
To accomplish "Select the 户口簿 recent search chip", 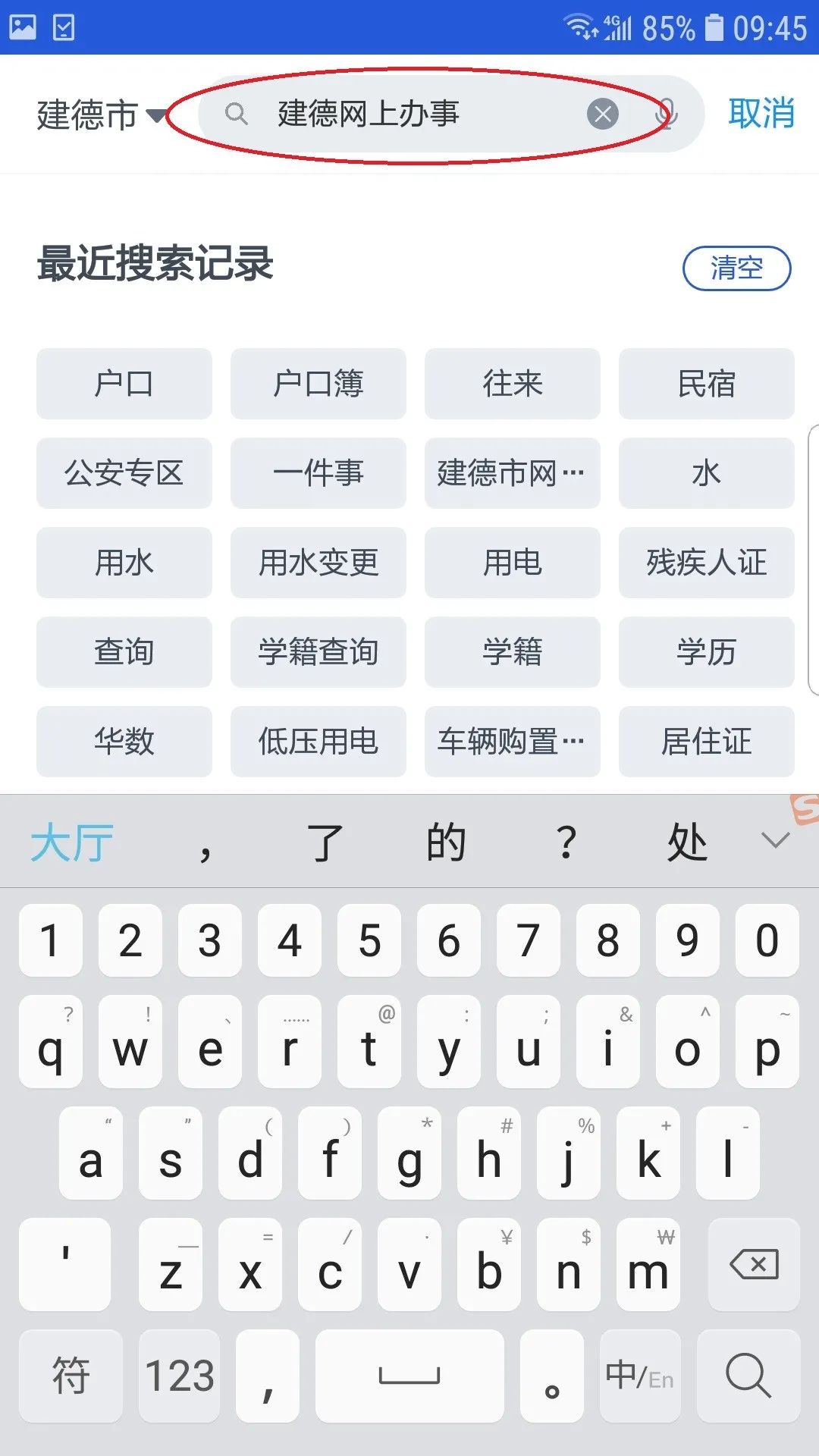I will click(318, 384).
